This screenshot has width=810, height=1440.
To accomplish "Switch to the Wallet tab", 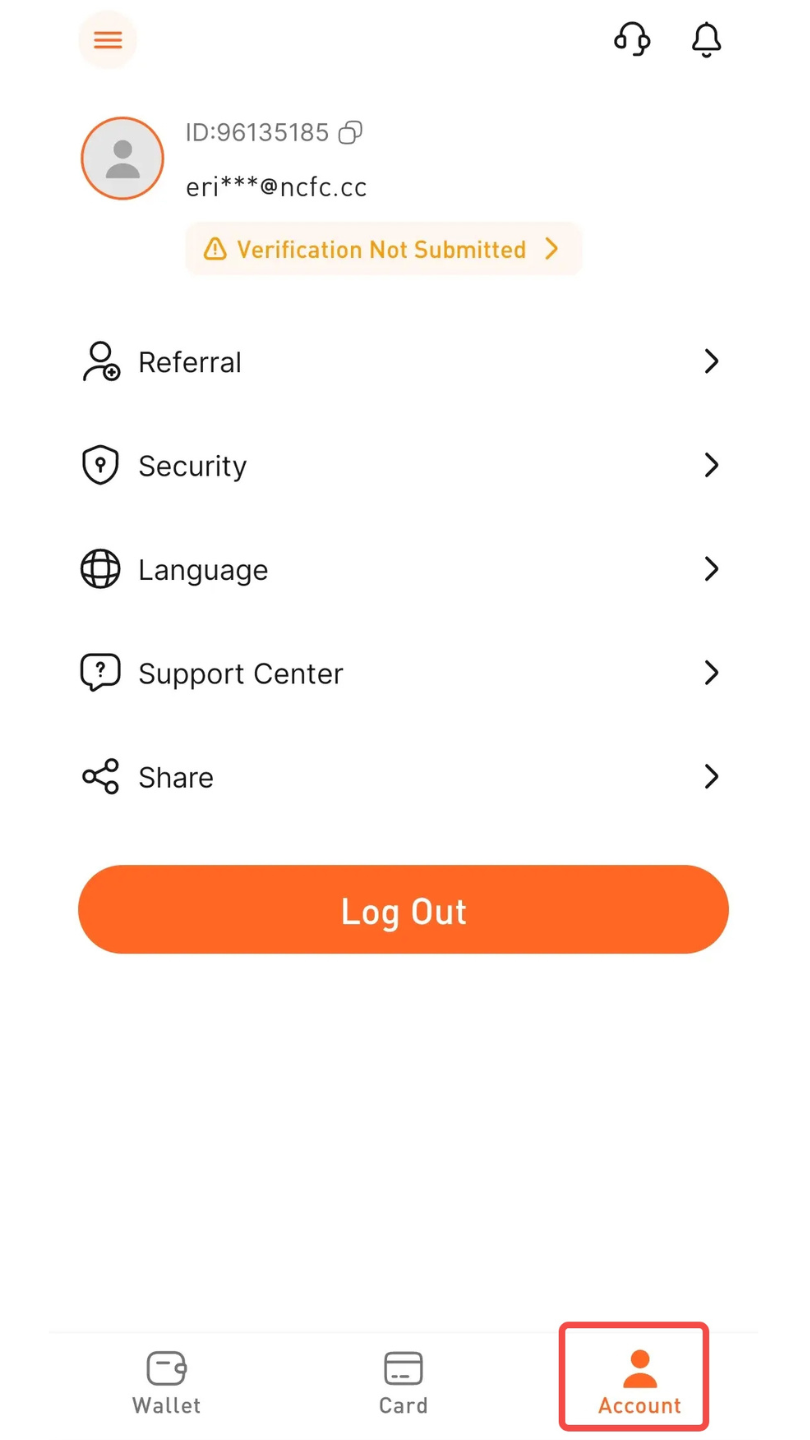I will point(167,1383).
